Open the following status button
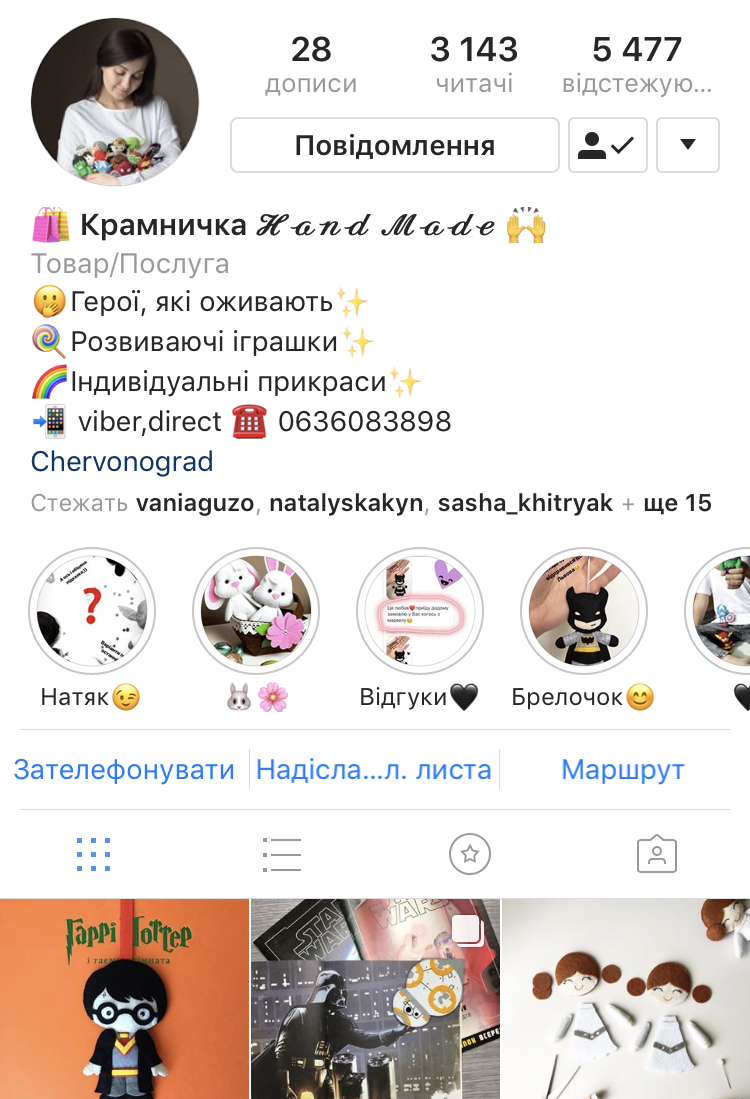750x1099 pixels. [608, 145]
